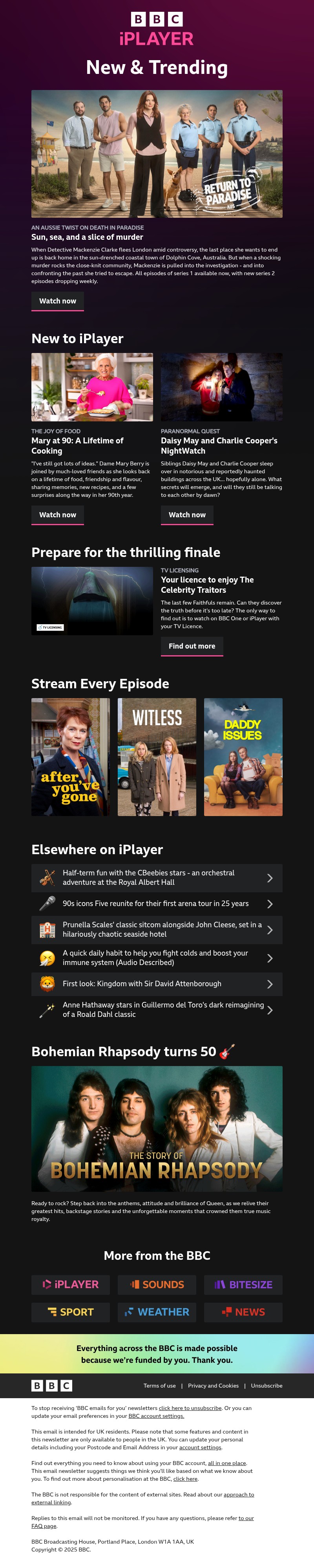
Task: Open the CBeebies Royal Albert Hall row
Action: 157,877
